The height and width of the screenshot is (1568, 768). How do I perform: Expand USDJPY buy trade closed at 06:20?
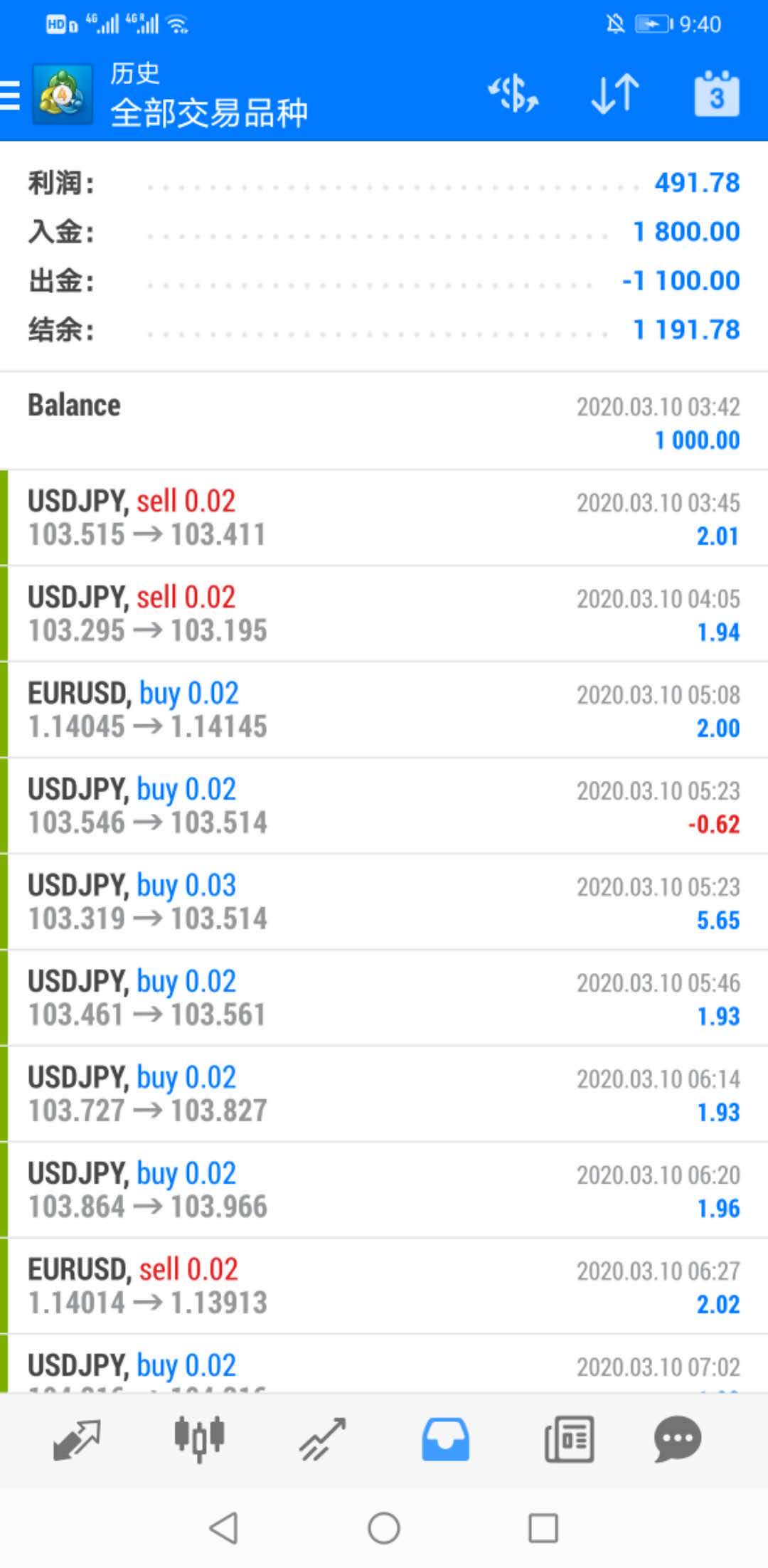coord(384,1190)
